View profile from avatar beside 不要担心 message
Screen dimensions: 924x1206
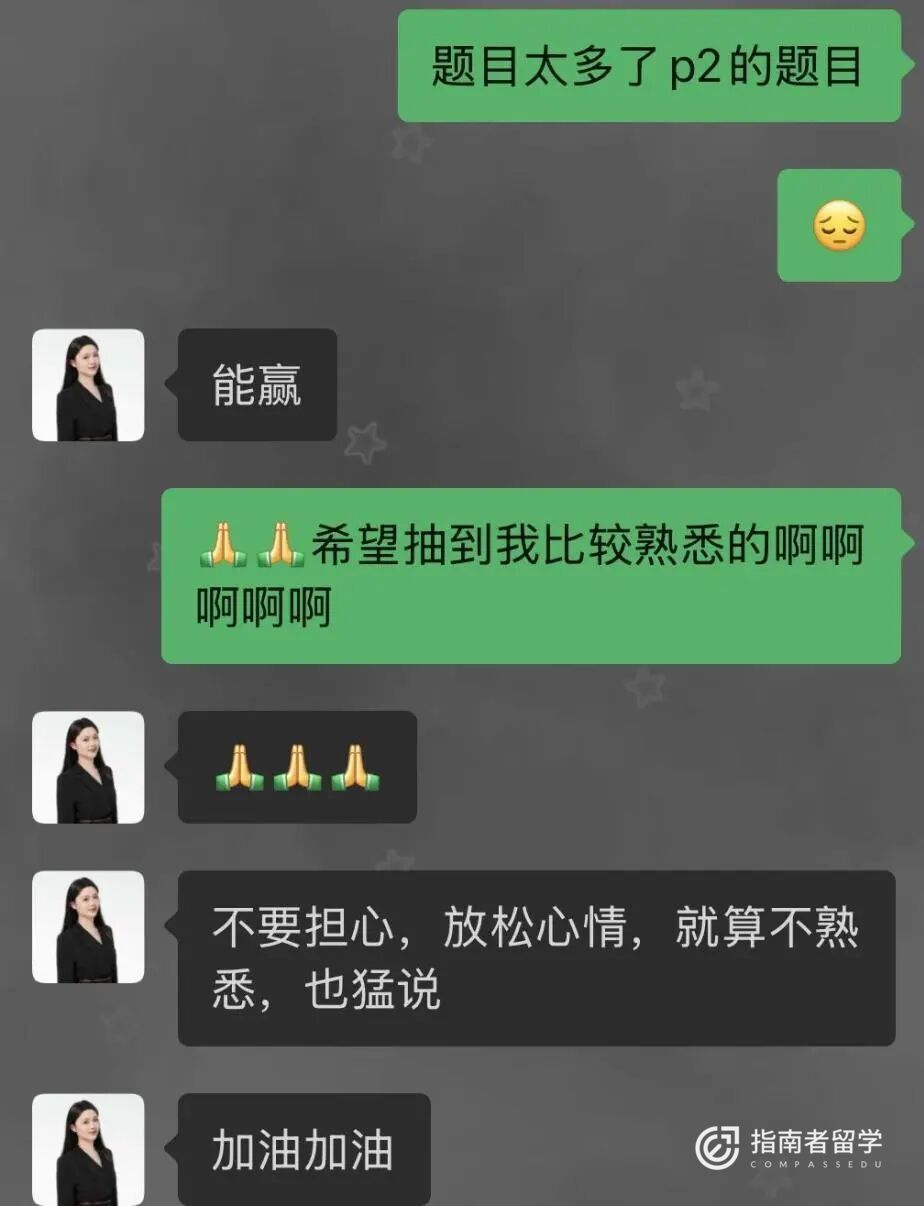(88, 927)
